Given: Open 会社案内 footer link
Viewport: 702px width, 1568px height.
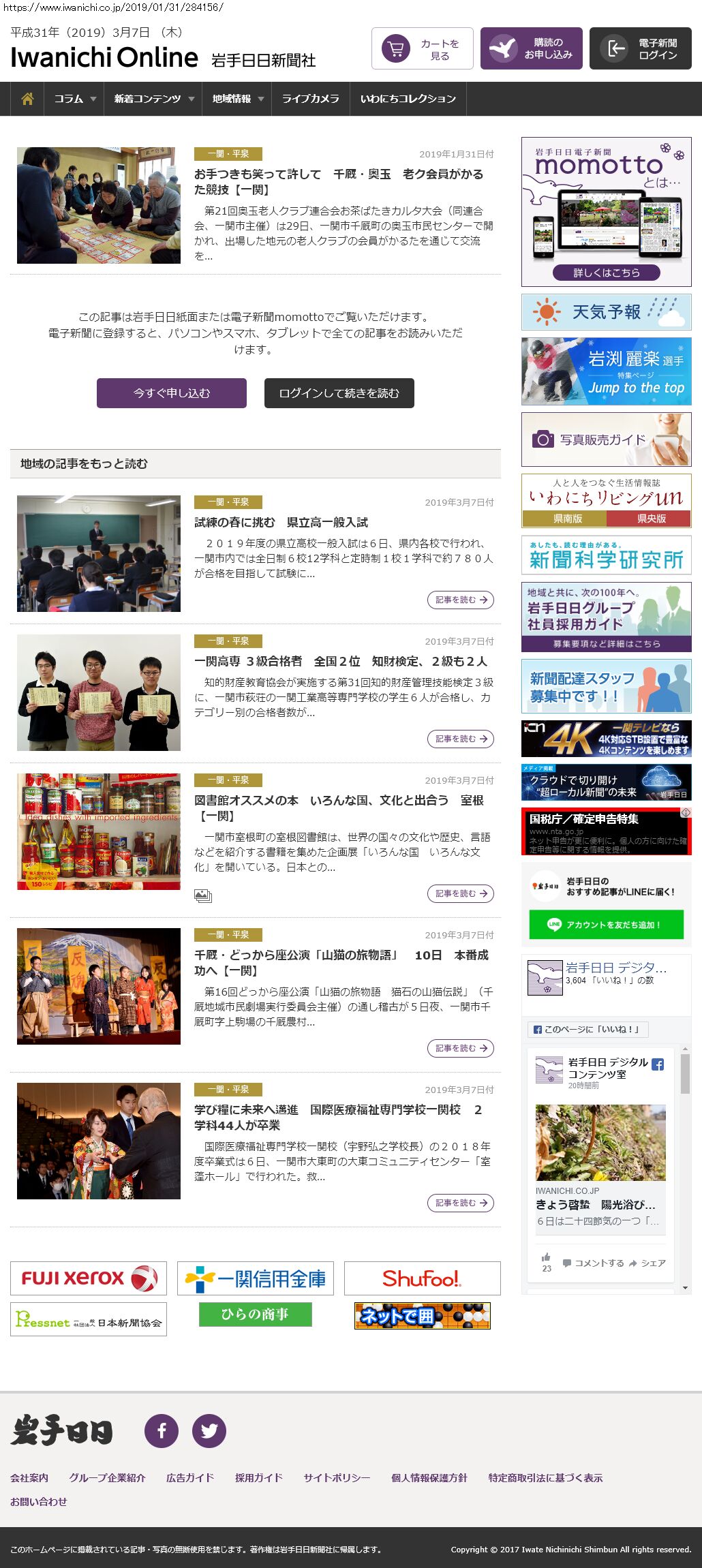Looking at the screenshot, I should 29,1477.
